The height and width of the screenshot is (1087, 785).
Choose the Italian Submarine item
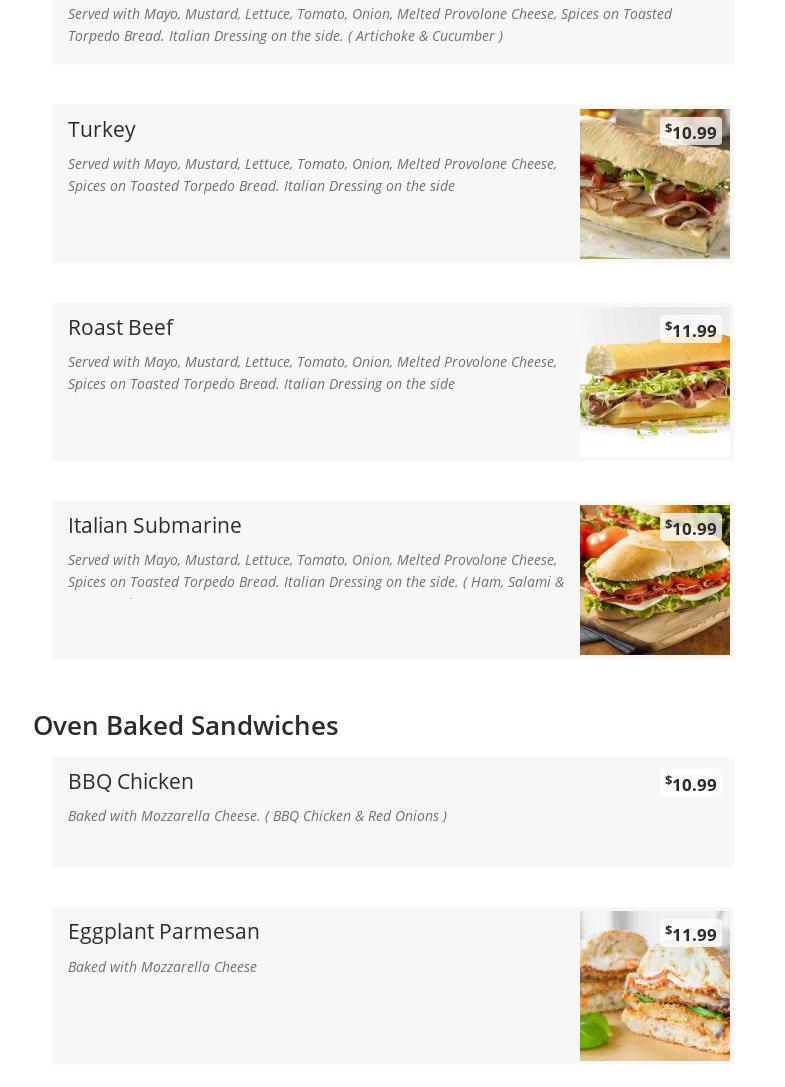(155, 526)
